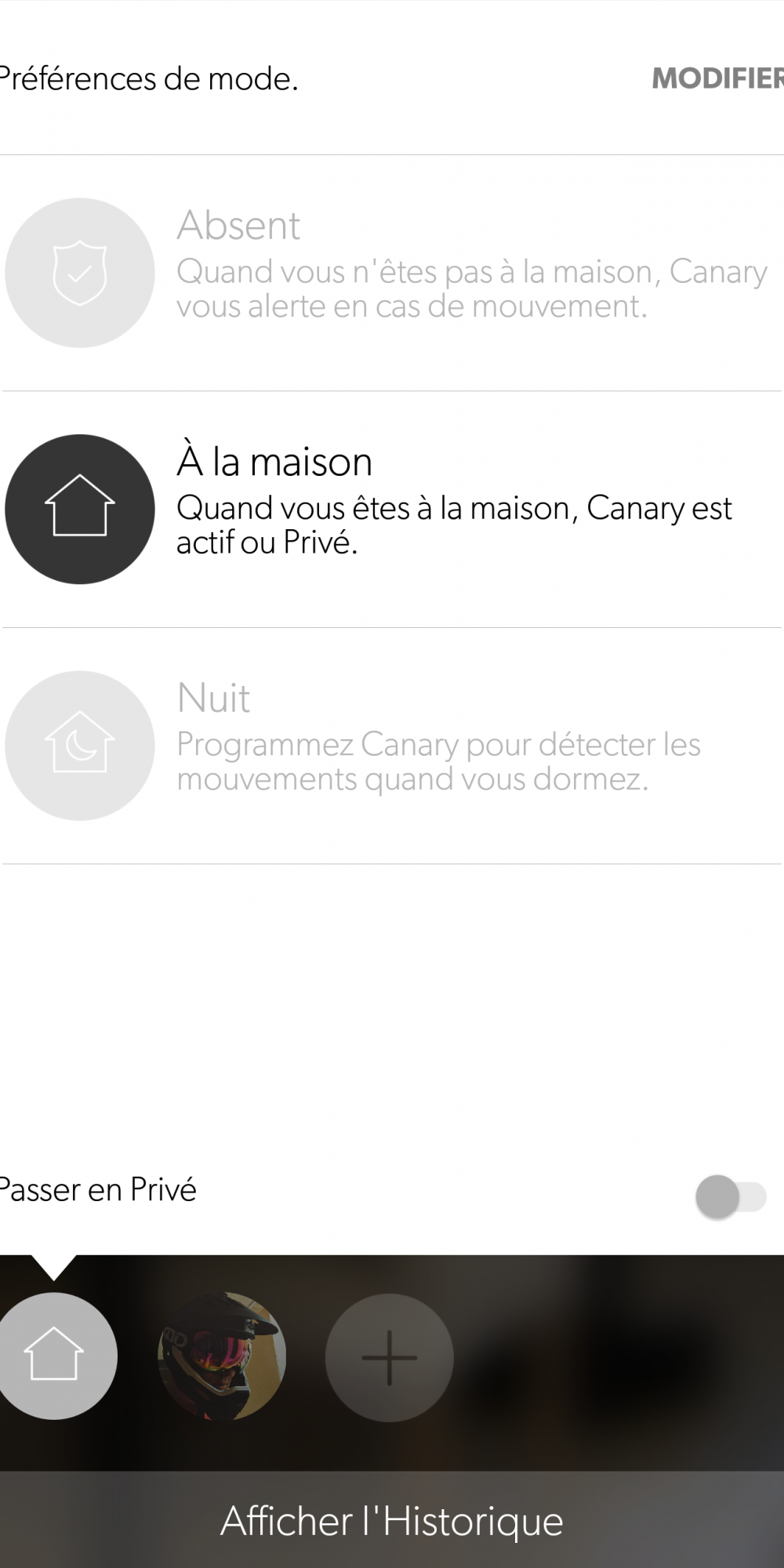Choose the À la maison mode
784x1568 pixels.
(392, 509)
